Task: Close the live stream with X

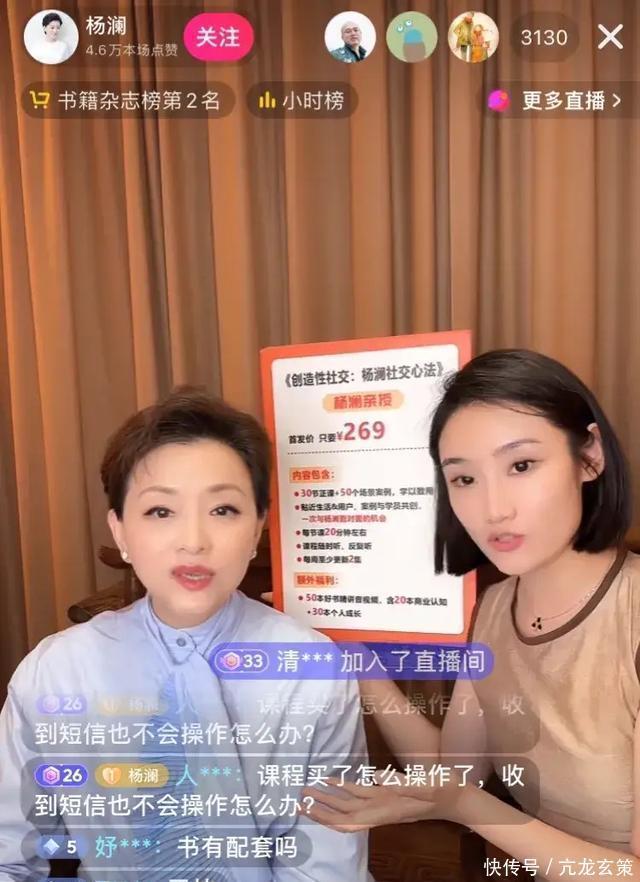Action: (610, 37)
